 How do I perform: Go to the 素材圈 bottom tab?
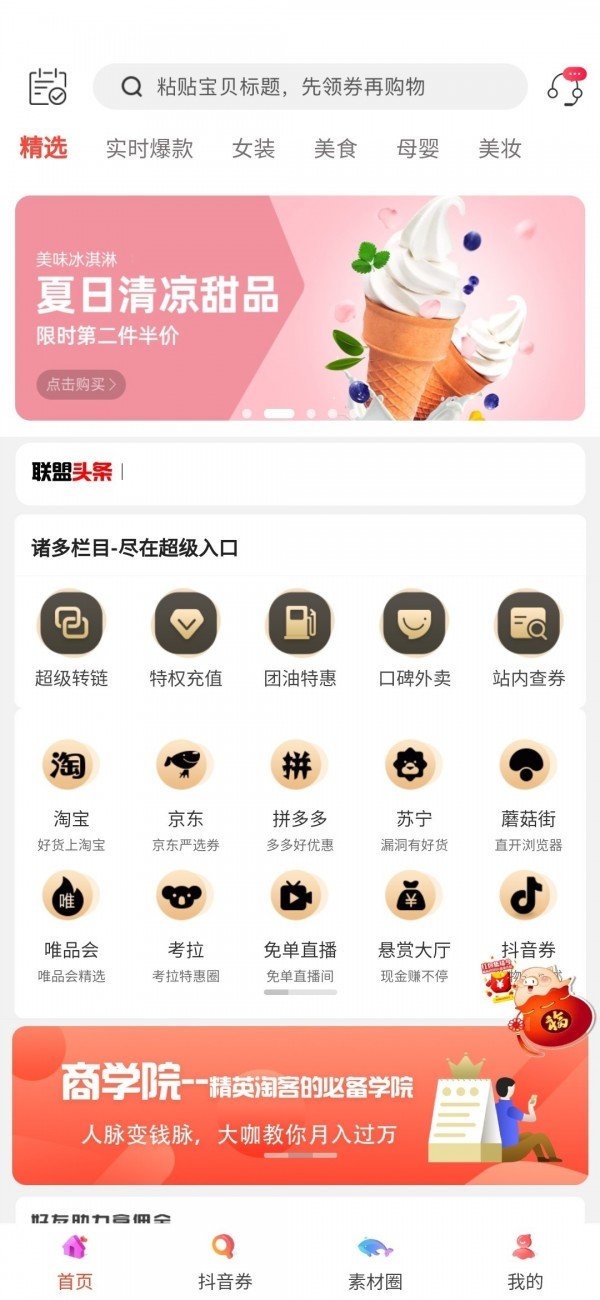tap(375, 1262)
